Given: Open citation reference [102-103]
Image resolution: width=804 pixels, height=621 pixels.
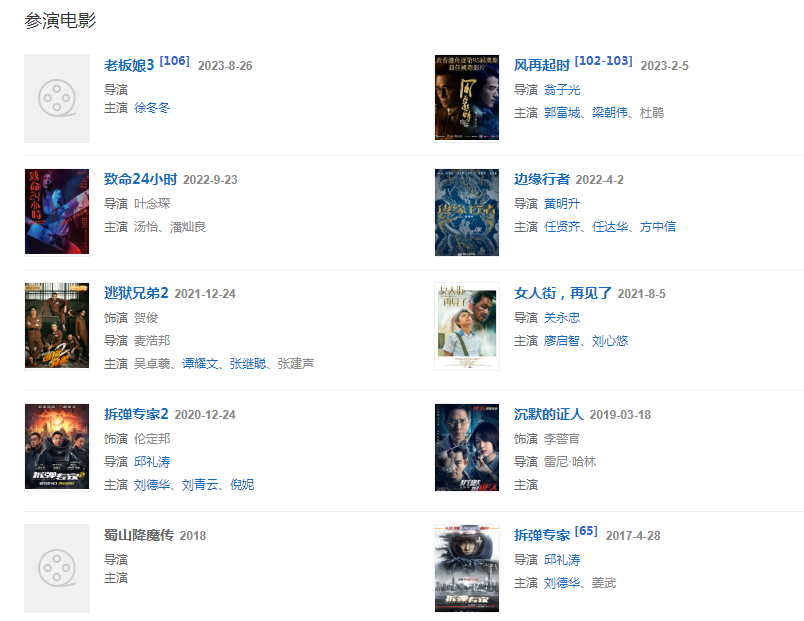Looking at the screenshot, I should [x=603, y=61].
